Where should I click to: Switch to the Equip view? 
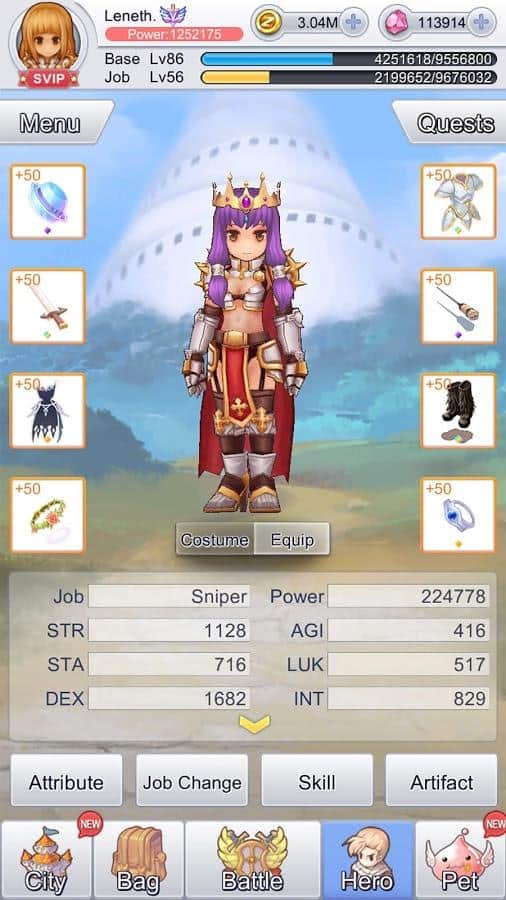(x=292, y=540)
